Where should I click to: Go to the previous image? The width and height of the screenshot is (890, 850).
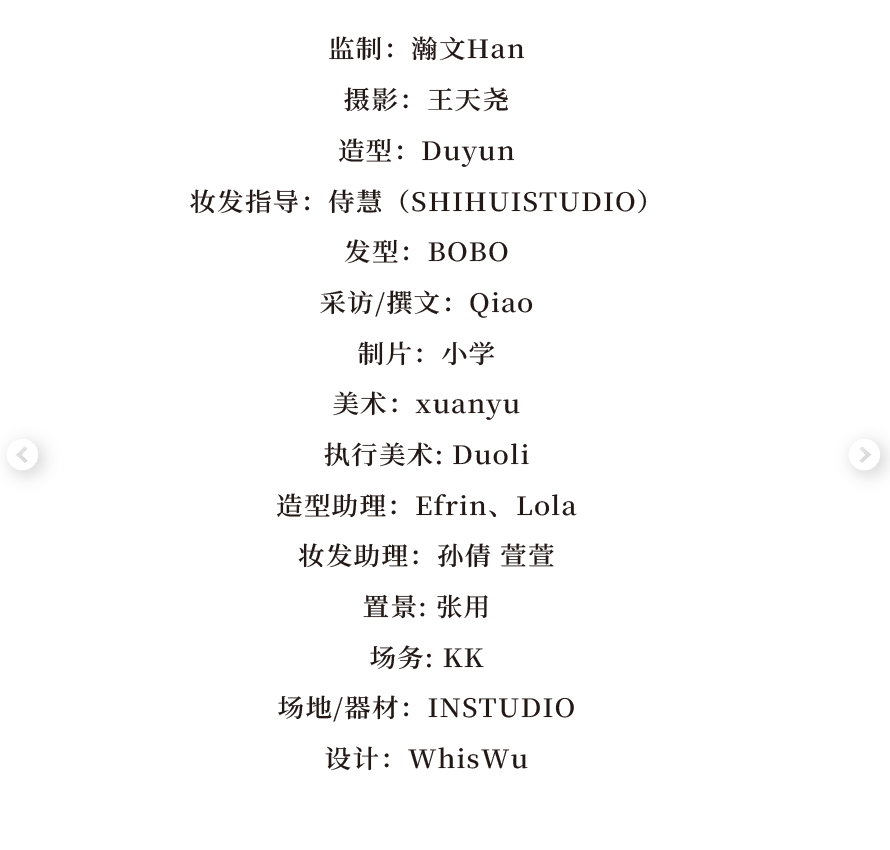(22, 455)
